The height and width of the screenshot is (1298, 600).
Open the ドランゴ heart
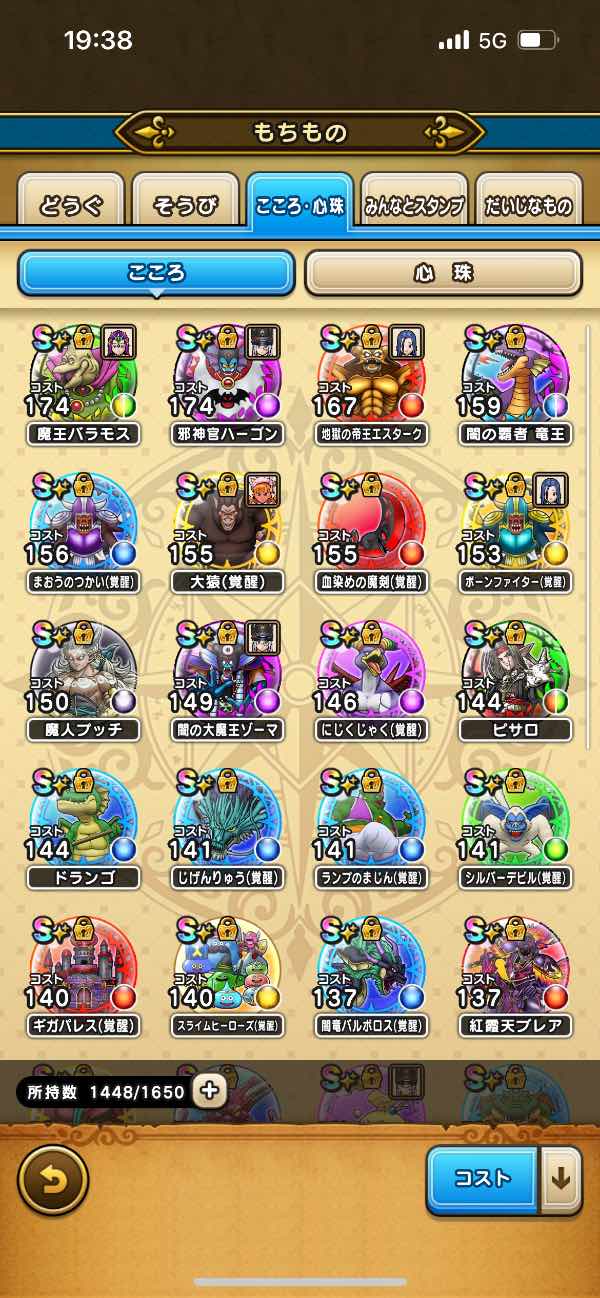[x=83, y=824]
